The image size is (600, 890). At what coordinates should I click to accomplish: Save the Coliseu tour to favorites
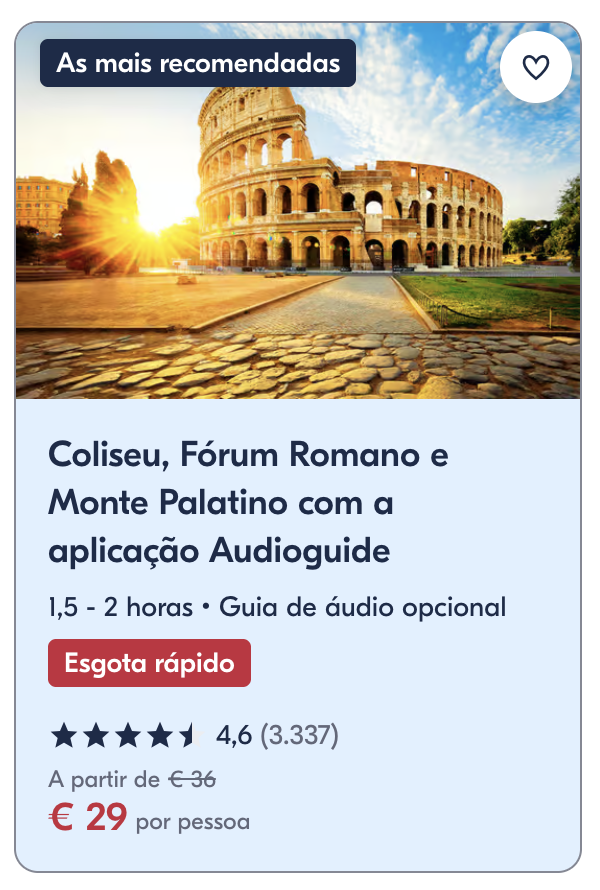536,67
